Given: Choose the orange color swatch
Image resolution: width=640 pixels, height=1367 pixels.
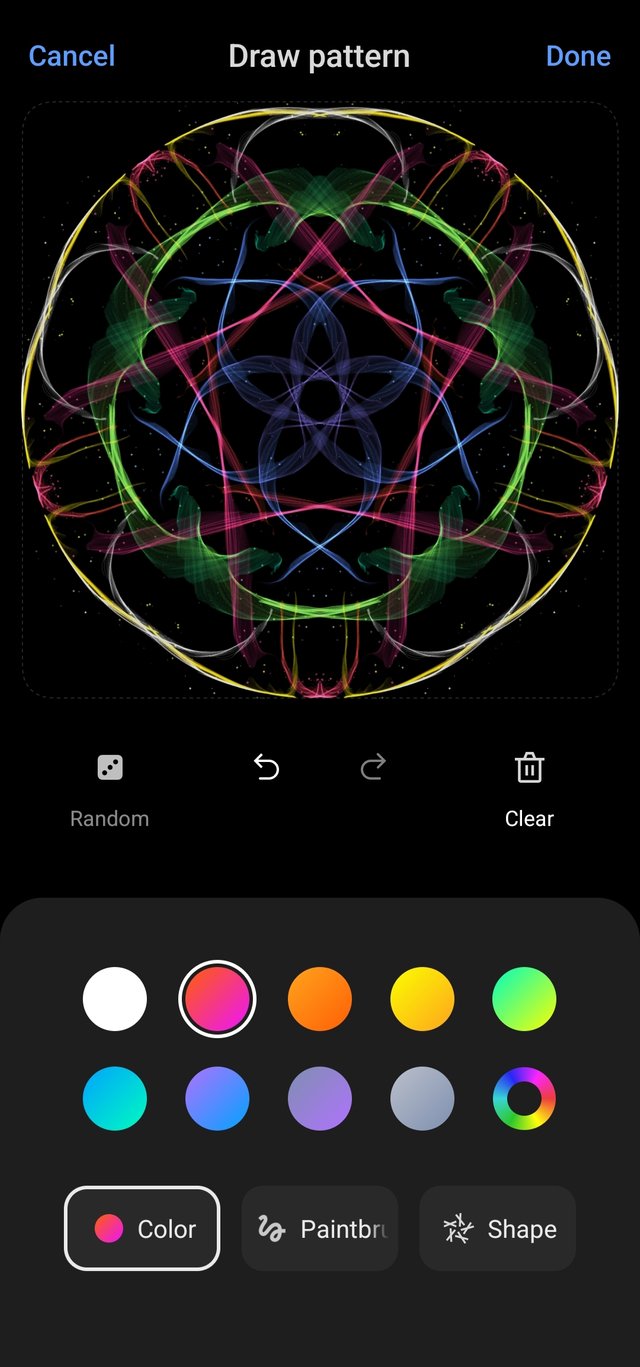Looking at the screenshot, I should (x=320, y=998).
